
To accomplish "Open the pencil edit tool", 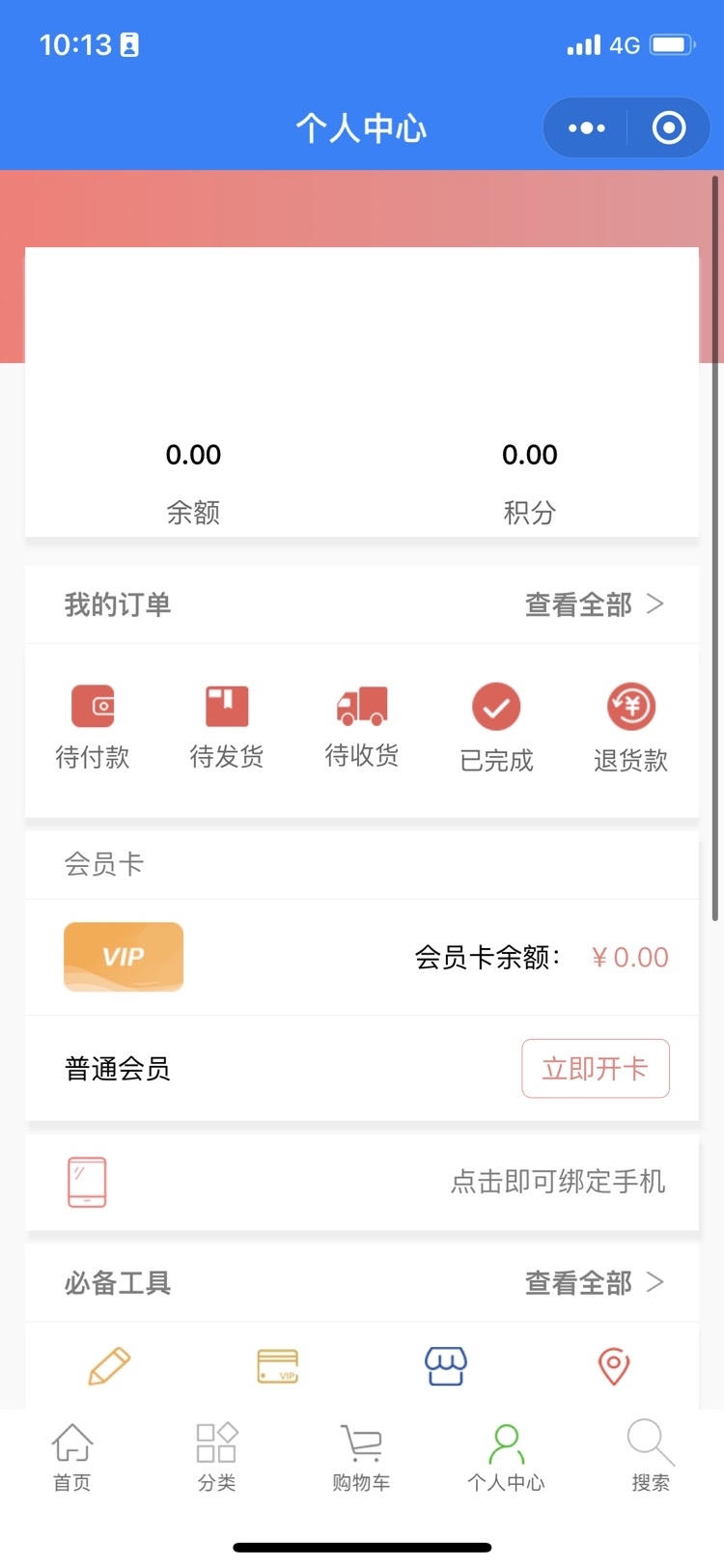I will point(109,1366).
